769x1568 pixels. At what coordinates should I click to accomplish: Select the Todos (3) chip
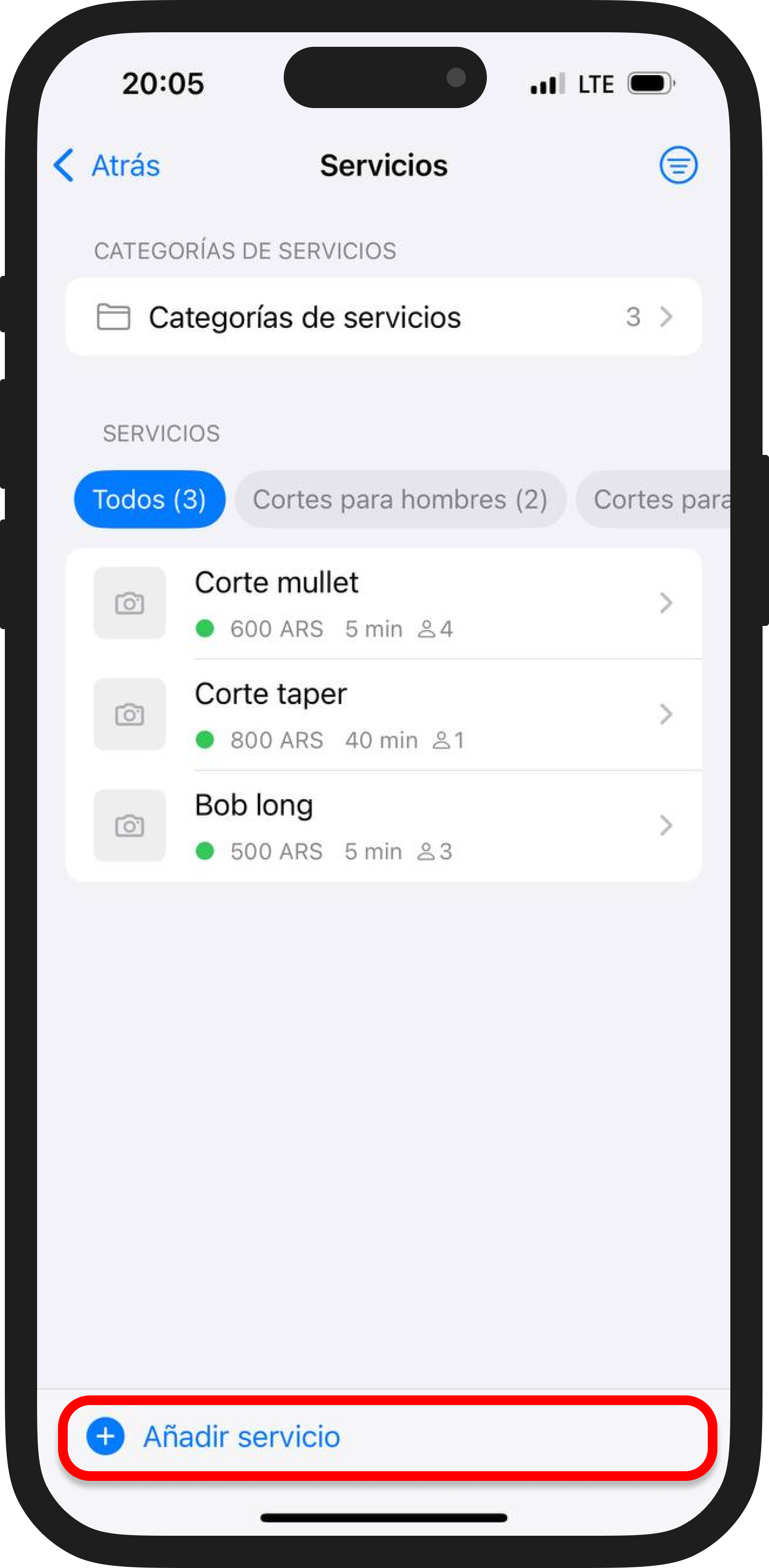[150, 499]
